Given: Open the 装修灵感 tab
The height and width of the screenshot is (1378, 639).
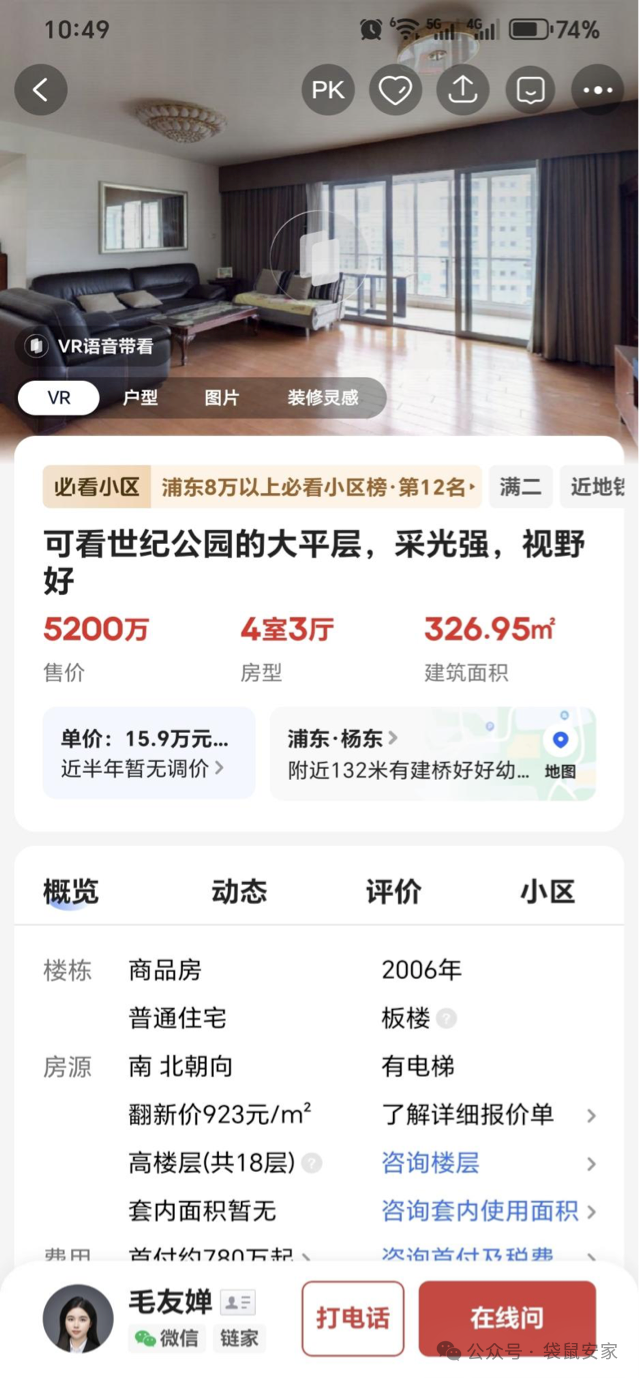Looking at the screenshot, I should pyautogui.click(x=322, y=397).
